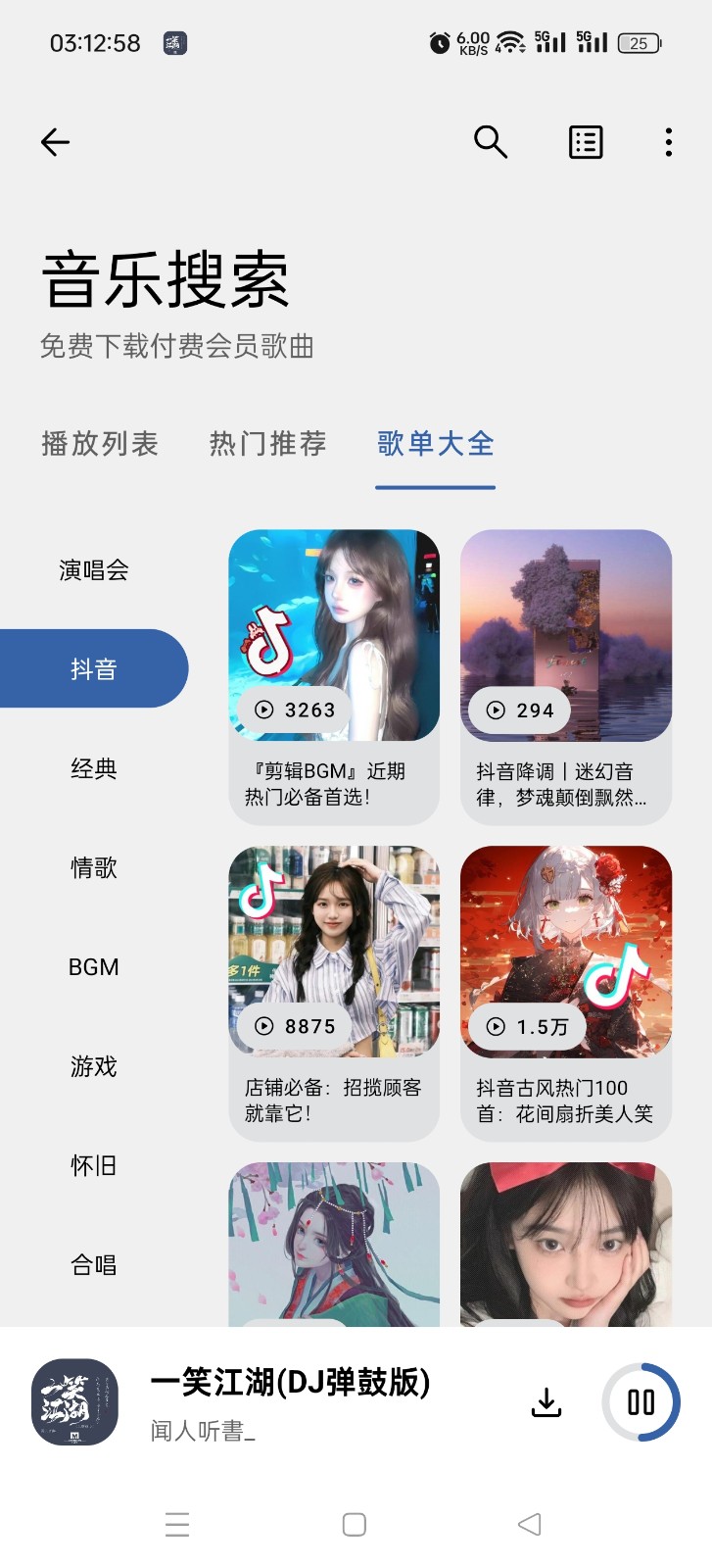Pause the currently playing song

[641, 1402]
